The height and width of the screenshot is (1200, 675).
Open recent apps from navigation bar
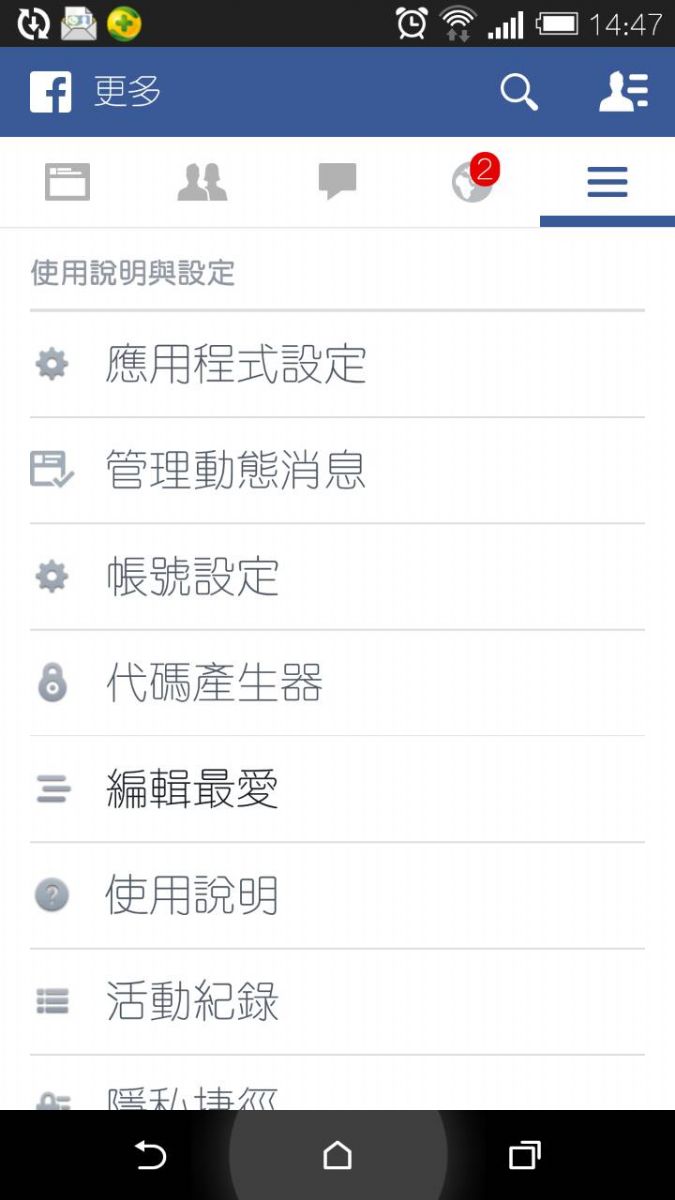tap(524, 1156)
